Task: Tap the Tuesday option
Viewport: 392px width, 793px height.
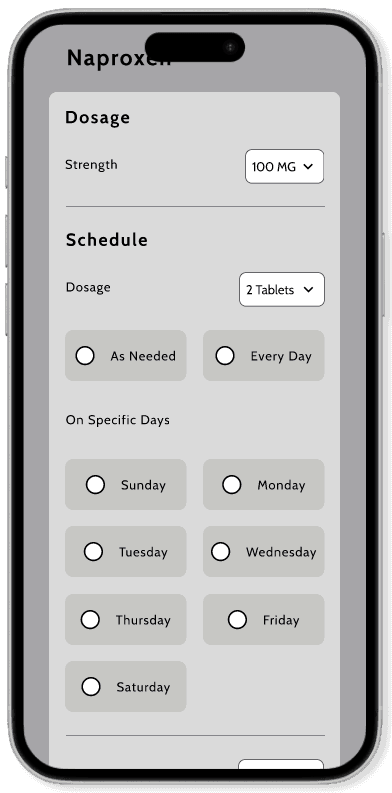Action: [x=125, y=551]
